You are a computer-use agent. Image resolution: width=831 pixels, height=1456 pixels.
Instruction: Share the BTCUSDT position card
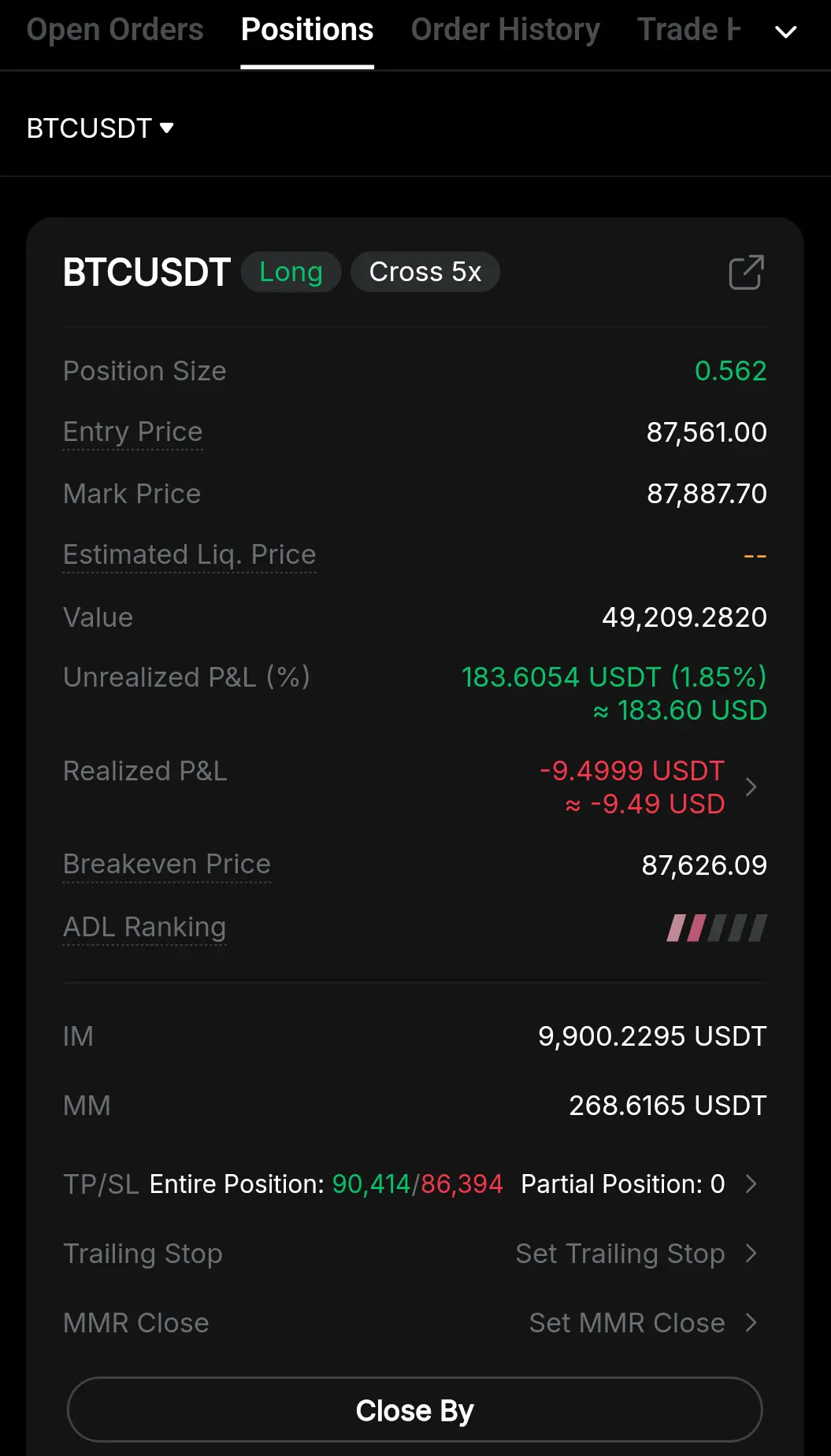tap(746, 272)
